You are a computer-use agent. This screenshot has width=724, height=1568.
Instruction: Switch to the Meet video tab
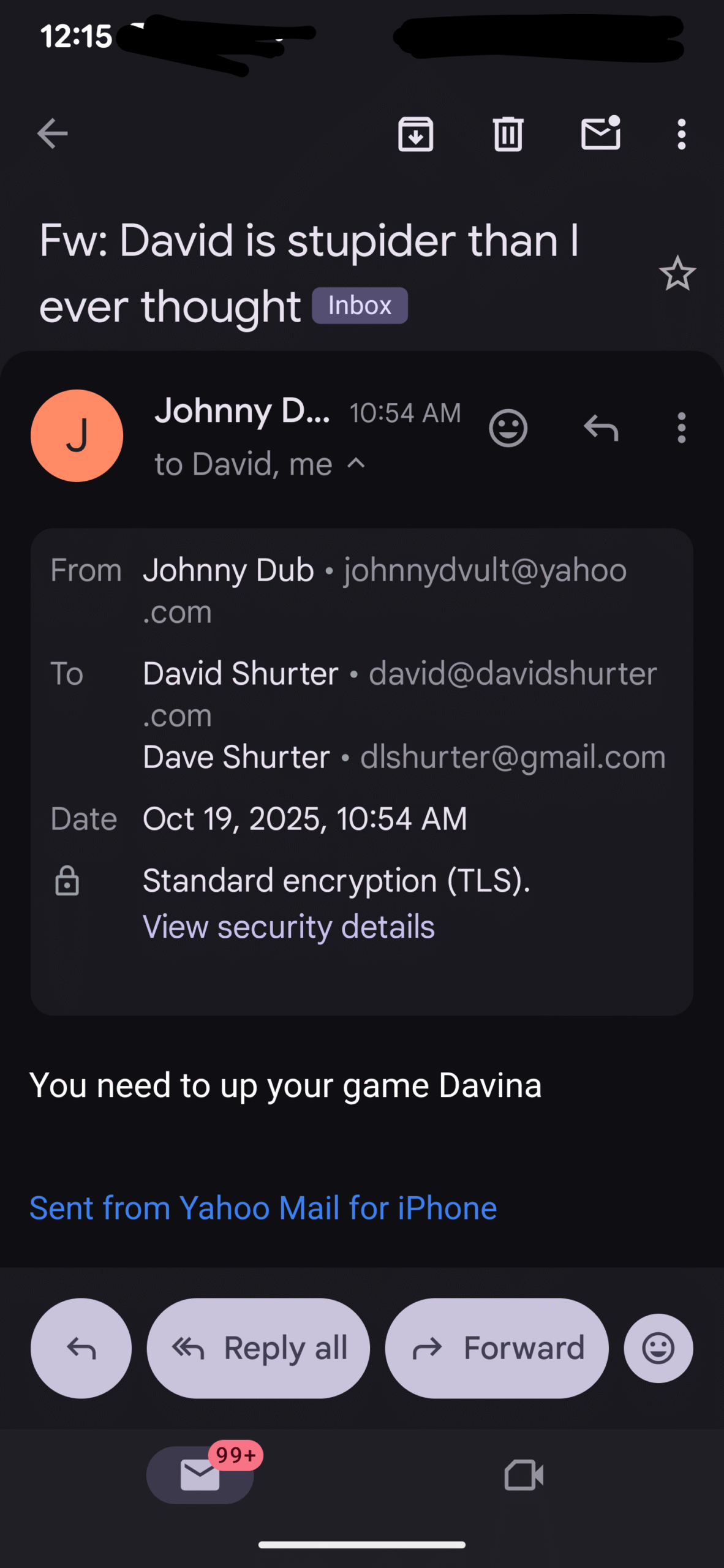tap(524, 1475)
